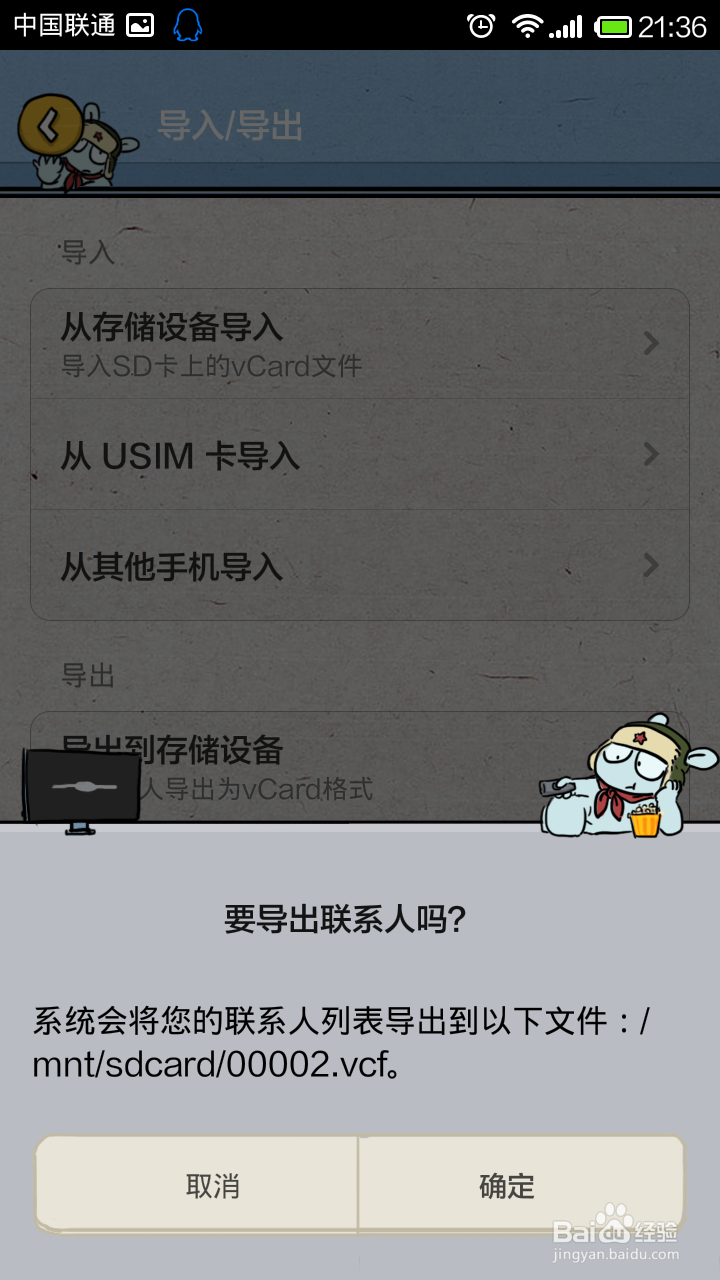Expand 从存储设备导入 via its chevron
Image resolution: width=720 pixels, height=1280 pixels.
(650, 344)
